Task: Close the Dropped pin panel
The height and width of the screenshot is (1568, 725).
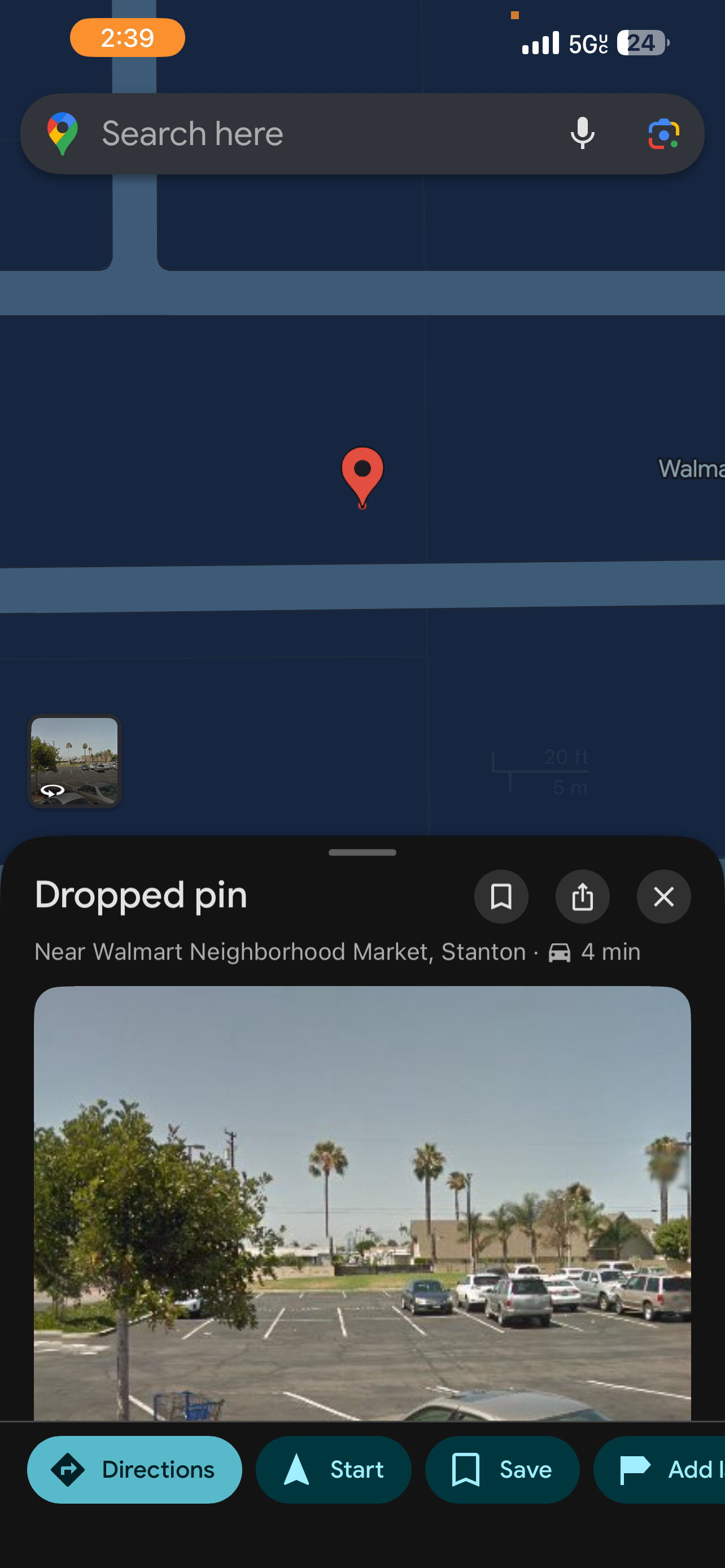Action: pos(663,896)
